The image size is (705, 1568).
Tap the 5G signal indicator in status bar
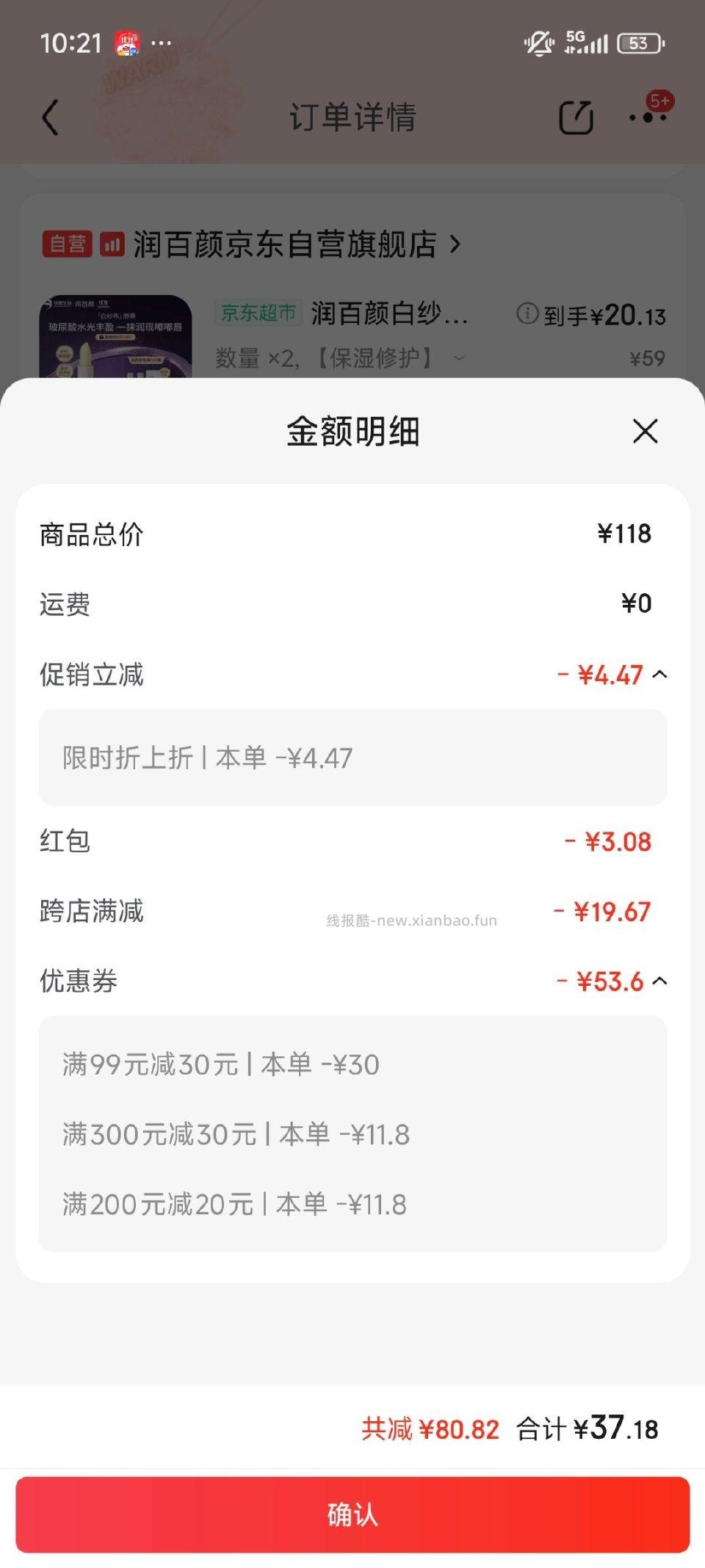point(581,43)
